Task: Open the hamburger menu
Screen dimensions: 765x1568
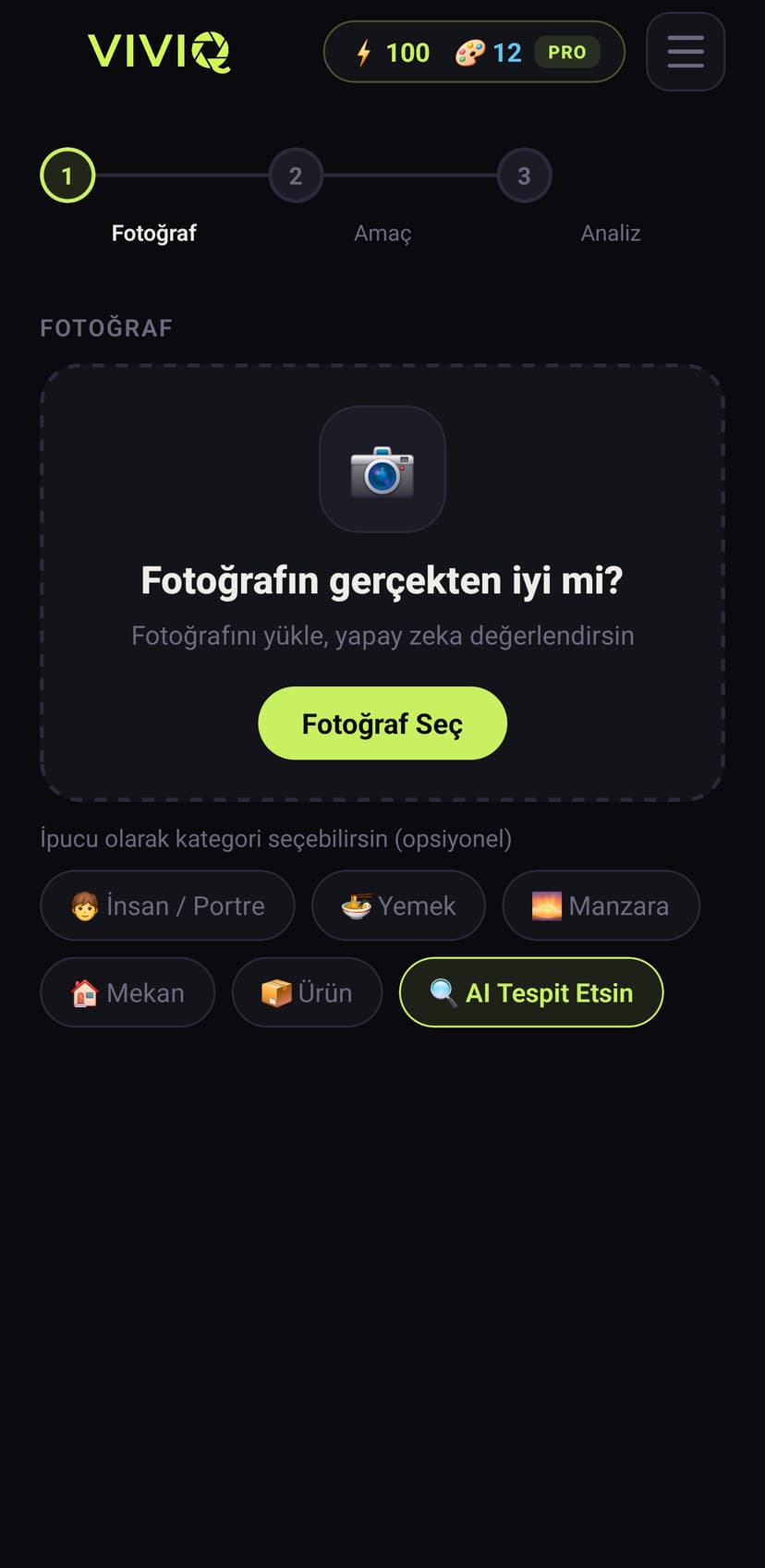Action: click(685, 52)
